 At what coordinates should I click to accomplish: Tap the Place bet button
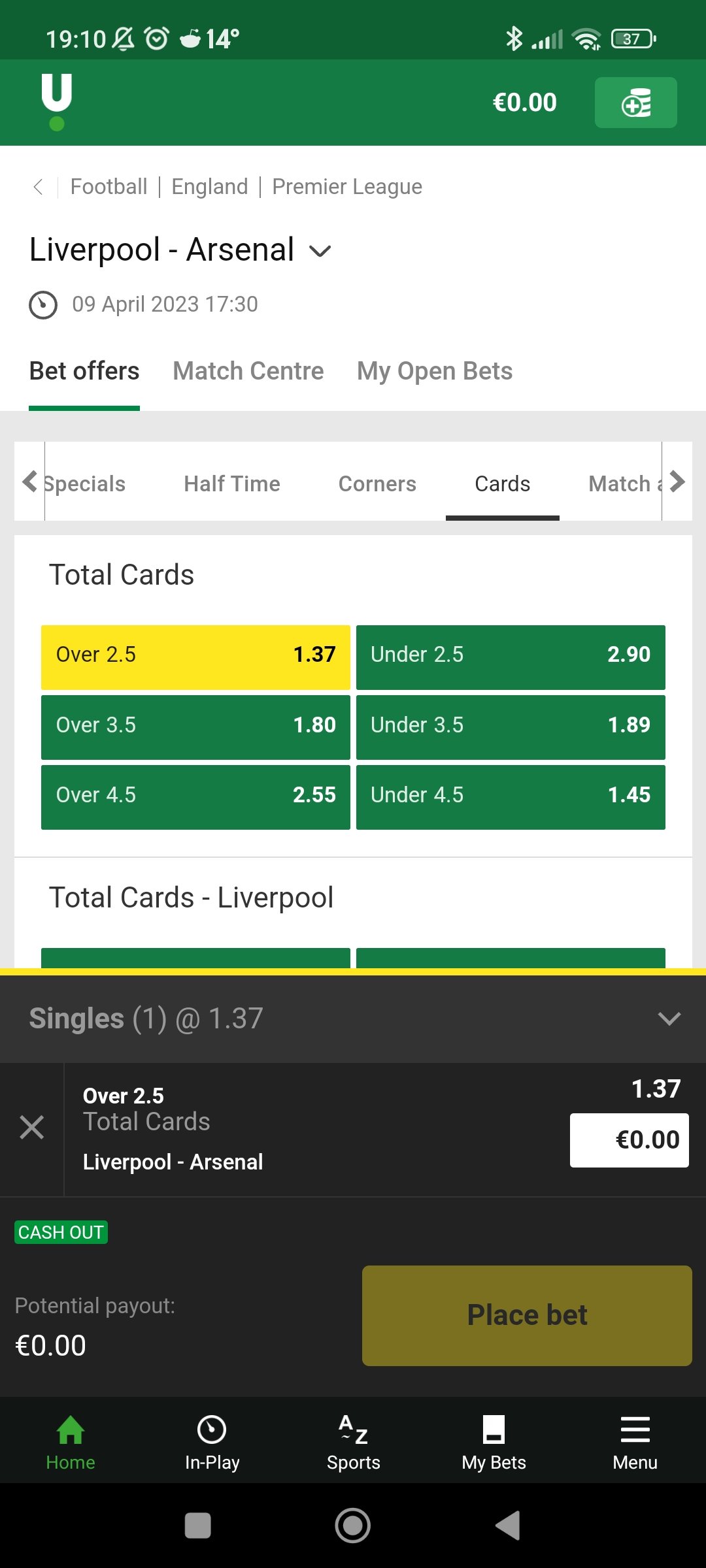click(x=527, y=1315)
